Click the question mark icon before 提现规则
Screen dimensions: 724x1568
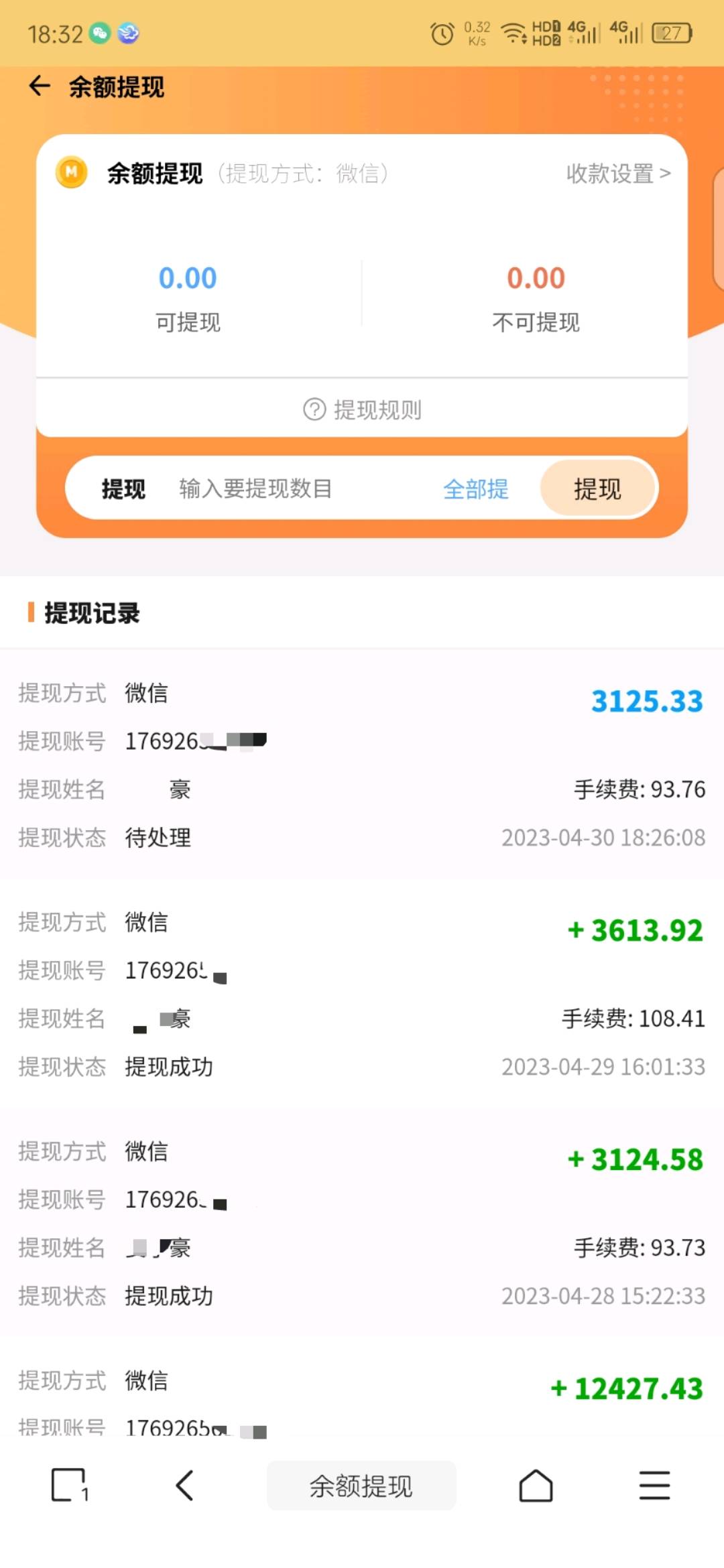click(314, 409)
